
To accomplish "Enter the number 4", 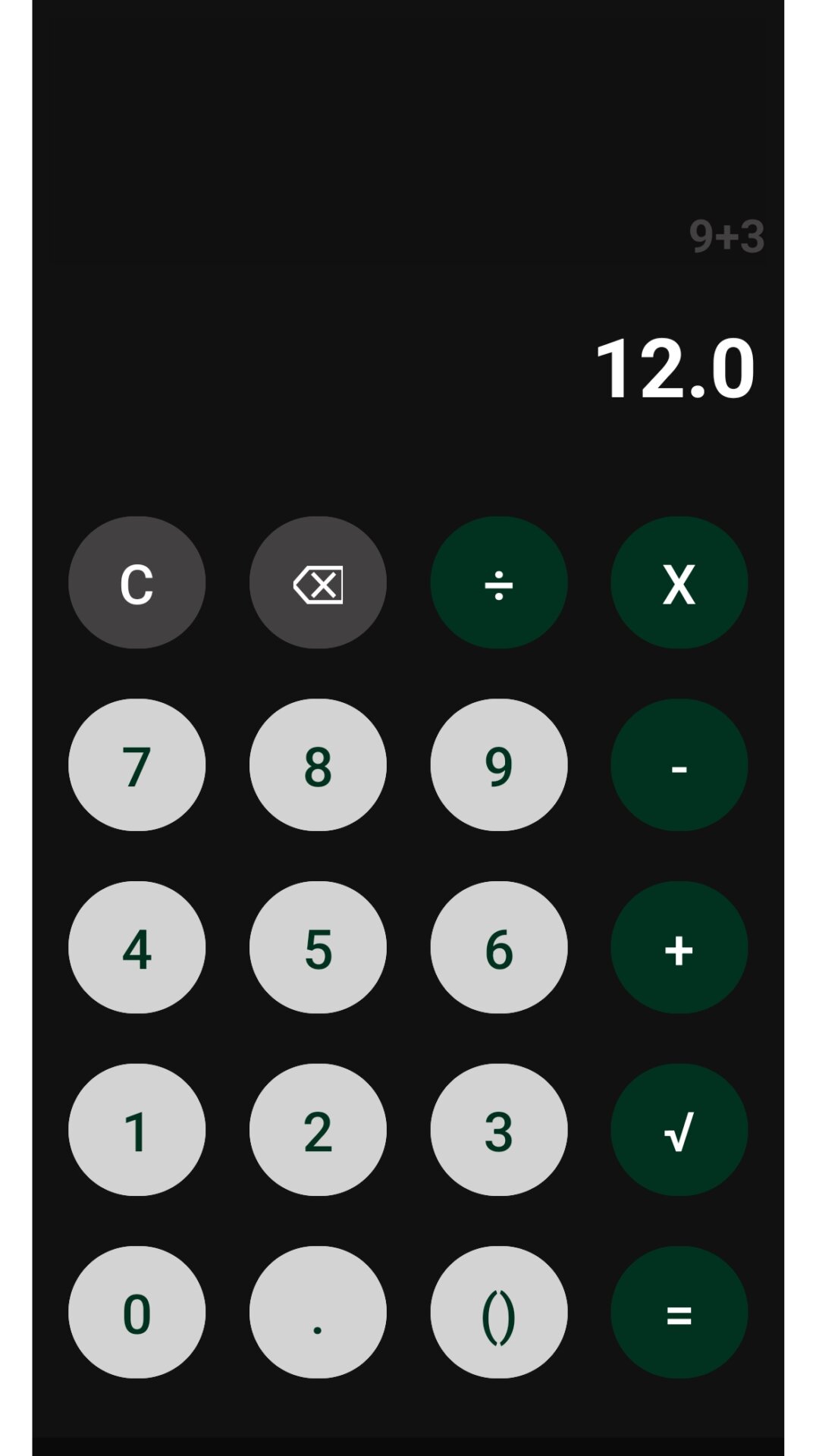I will click(x=136, y=947).
